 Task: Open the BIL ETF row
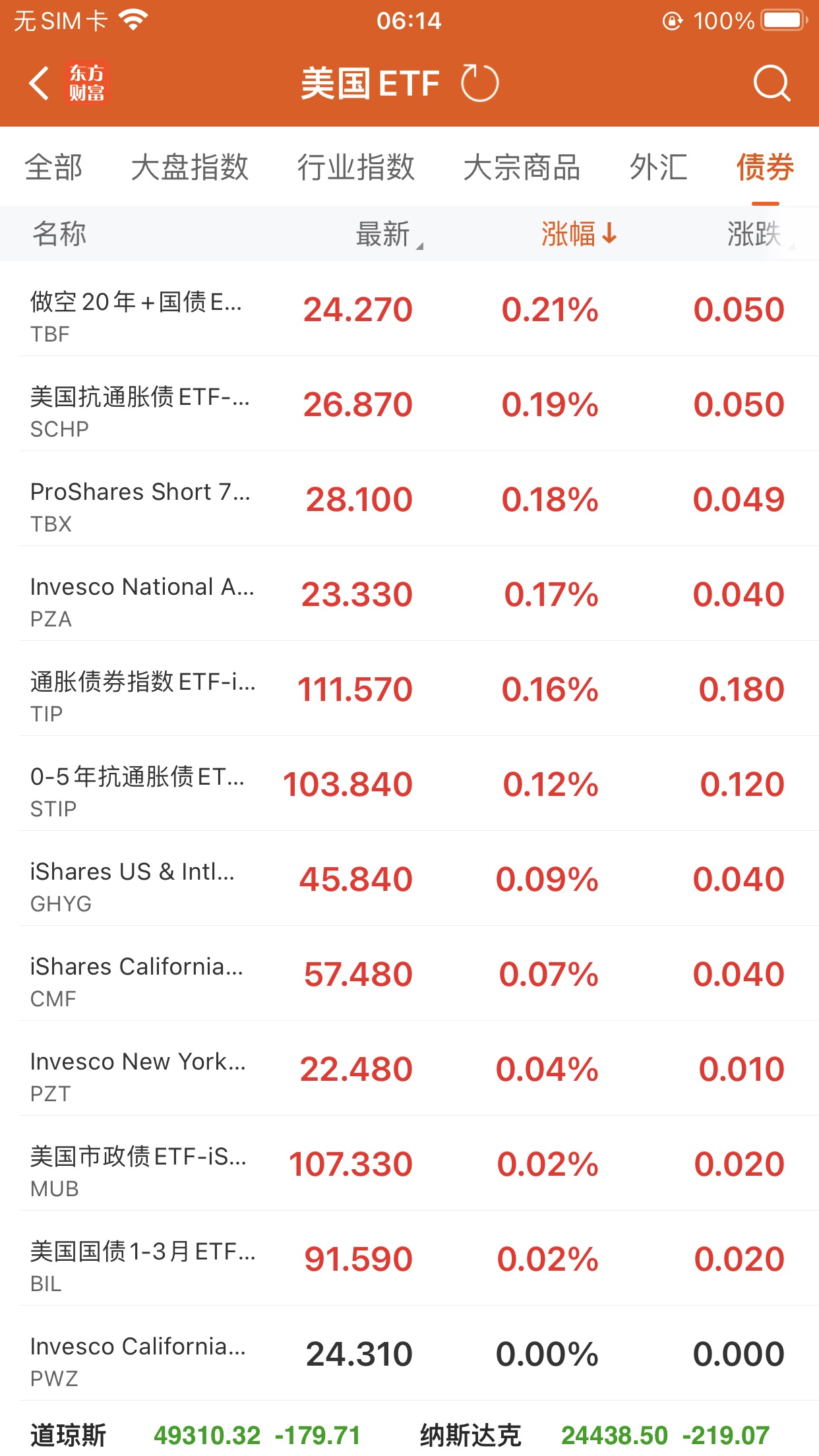click(409, 1259)
